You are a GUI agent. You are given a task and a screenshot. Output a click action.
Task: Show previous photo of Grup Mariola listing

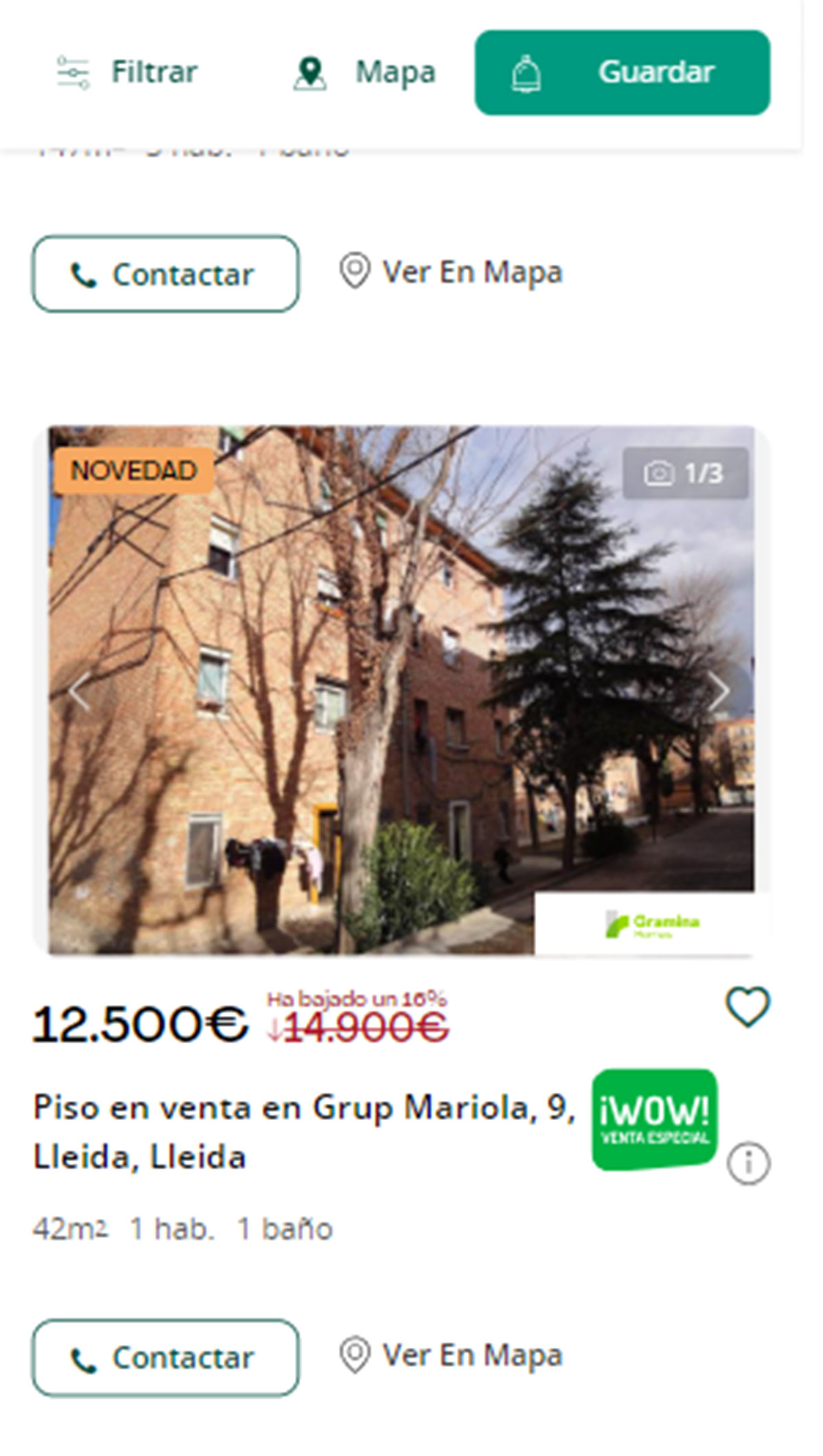point(80,691)
